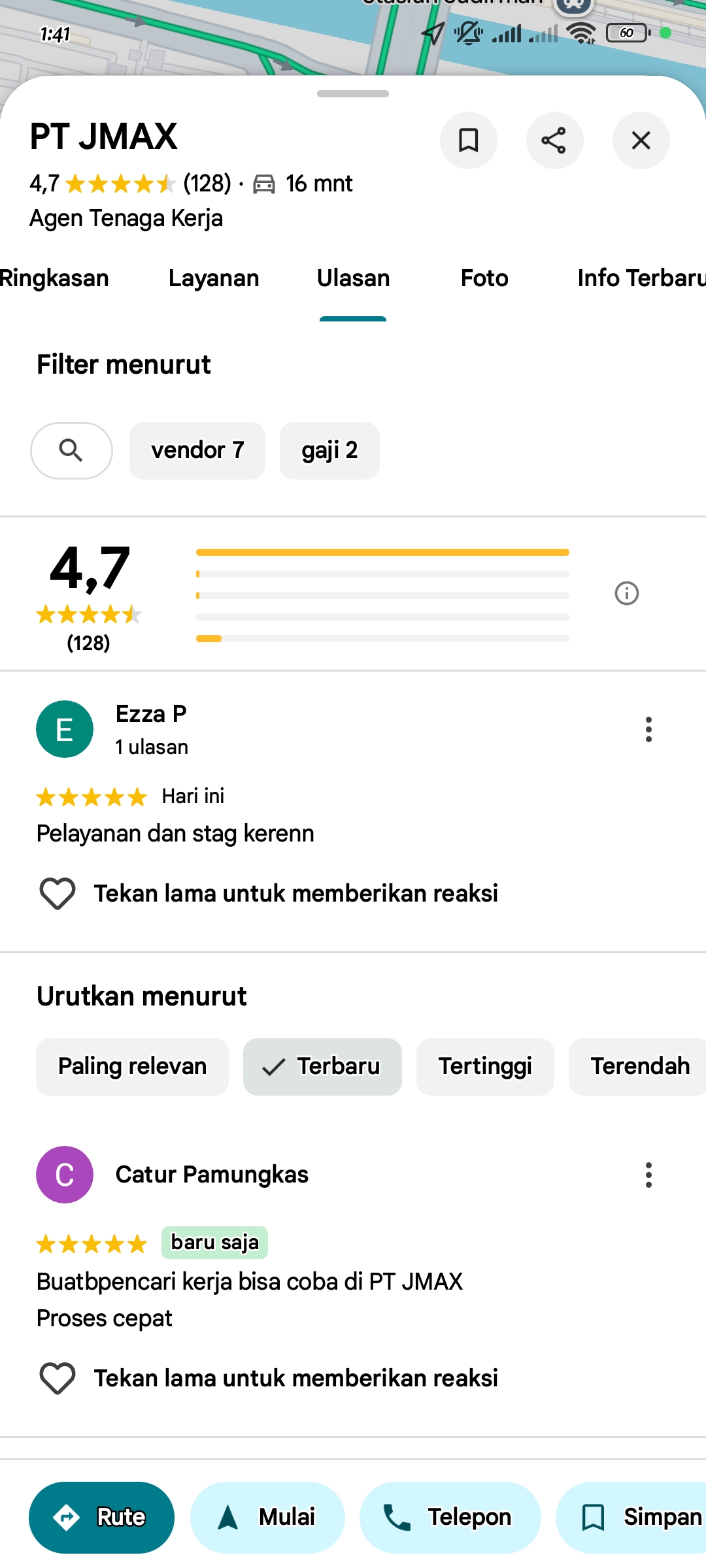Open more options for Catur Pamungkas's review
Image resolution: width=706 pixels, height=1568 pixels.
(648, 1175)
